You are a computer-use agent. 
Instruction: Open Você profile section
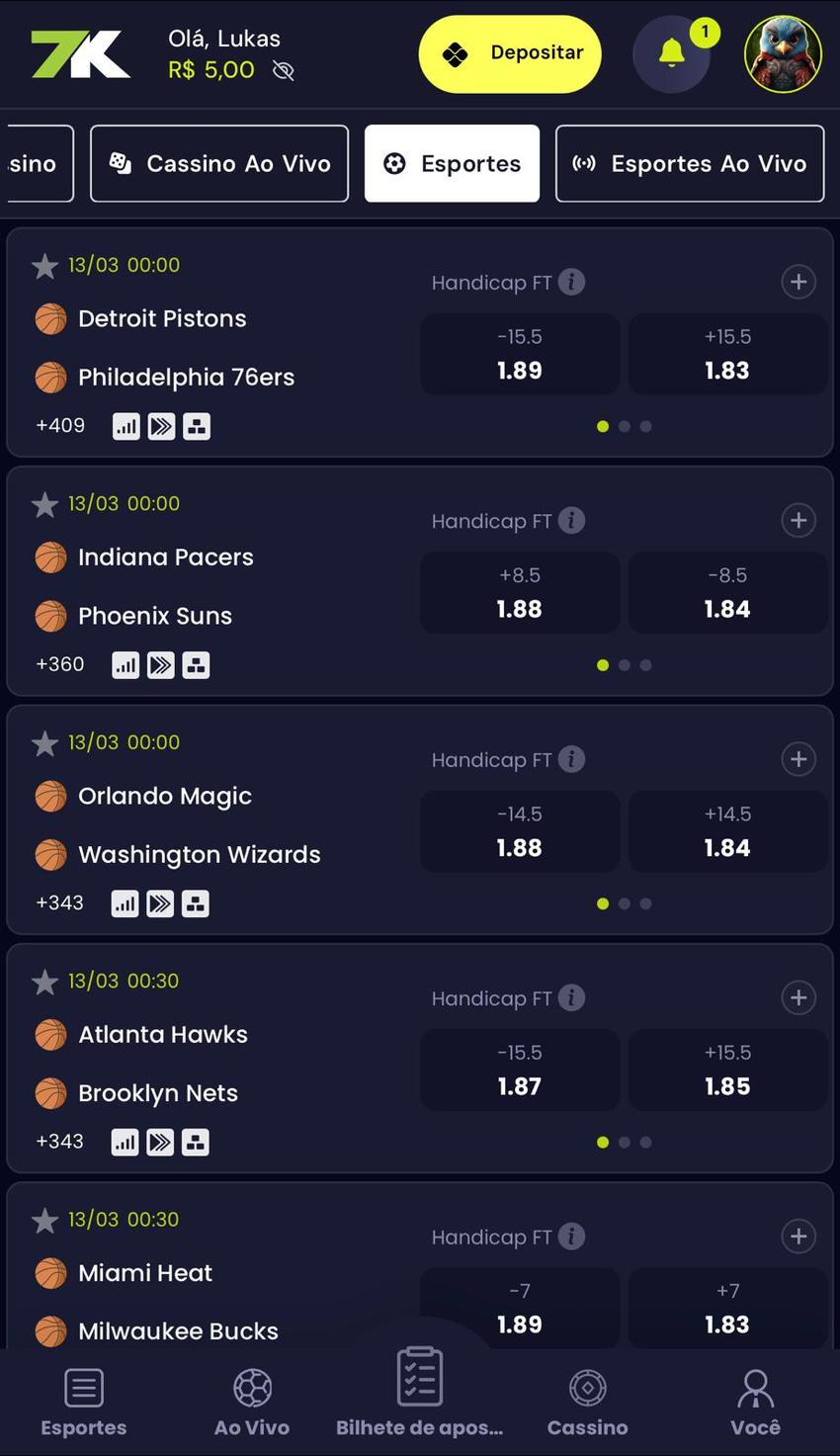pos(755,1398)
